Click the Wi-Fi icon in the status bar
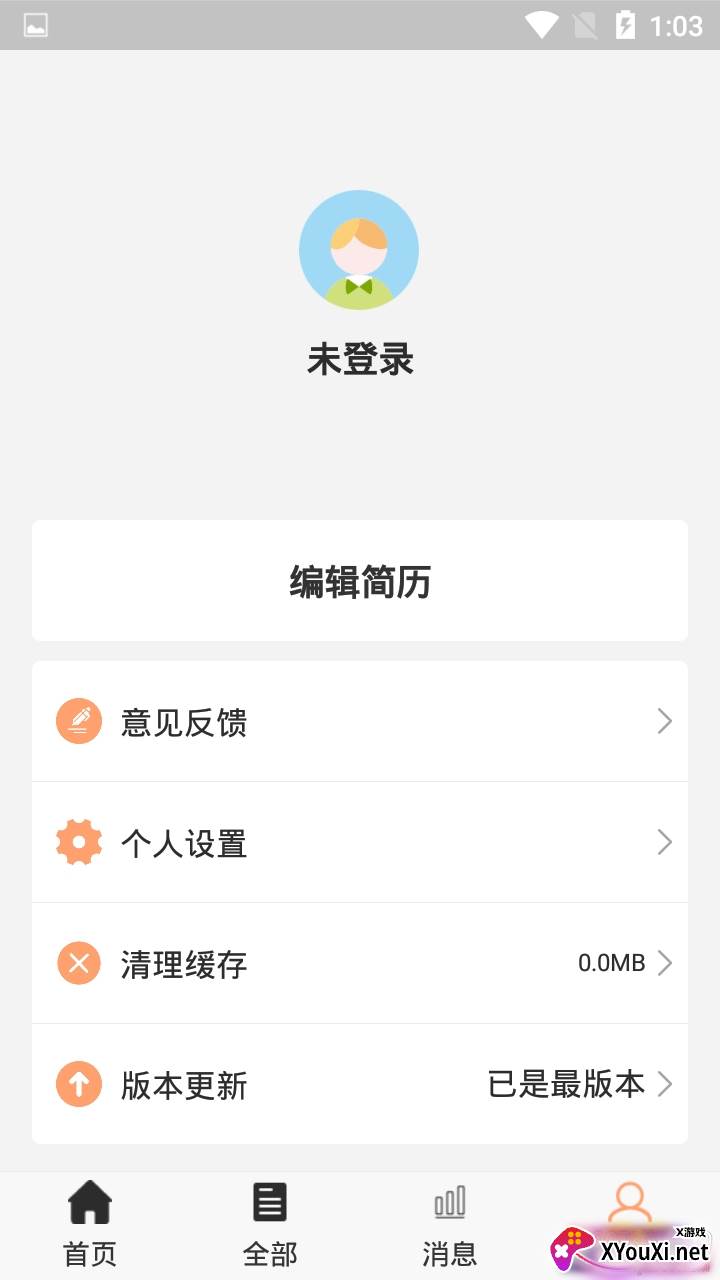The width and height of the screenshot is (720, 1280). 541,25
